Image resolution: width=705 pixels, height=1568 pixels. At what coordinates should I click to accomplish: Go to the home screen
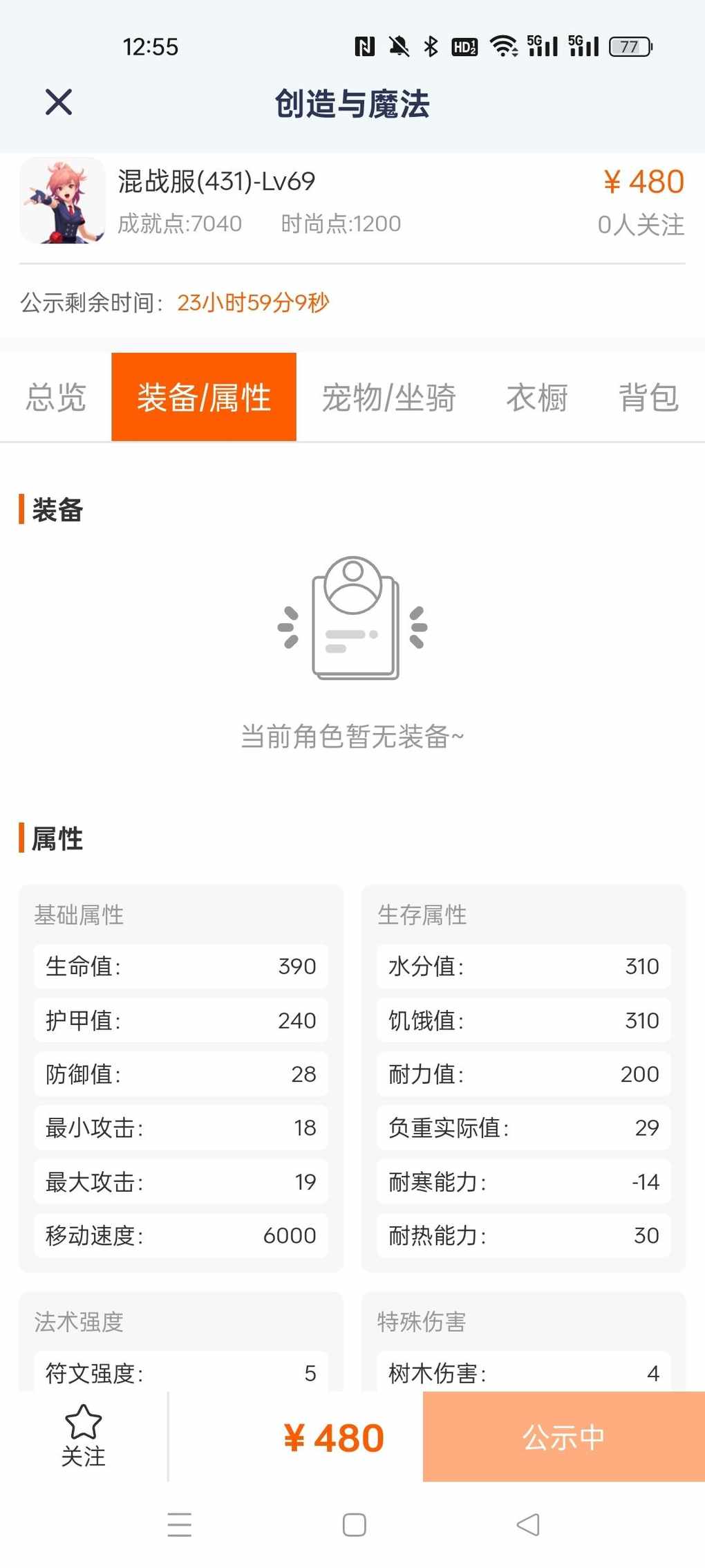(354, 1524)
